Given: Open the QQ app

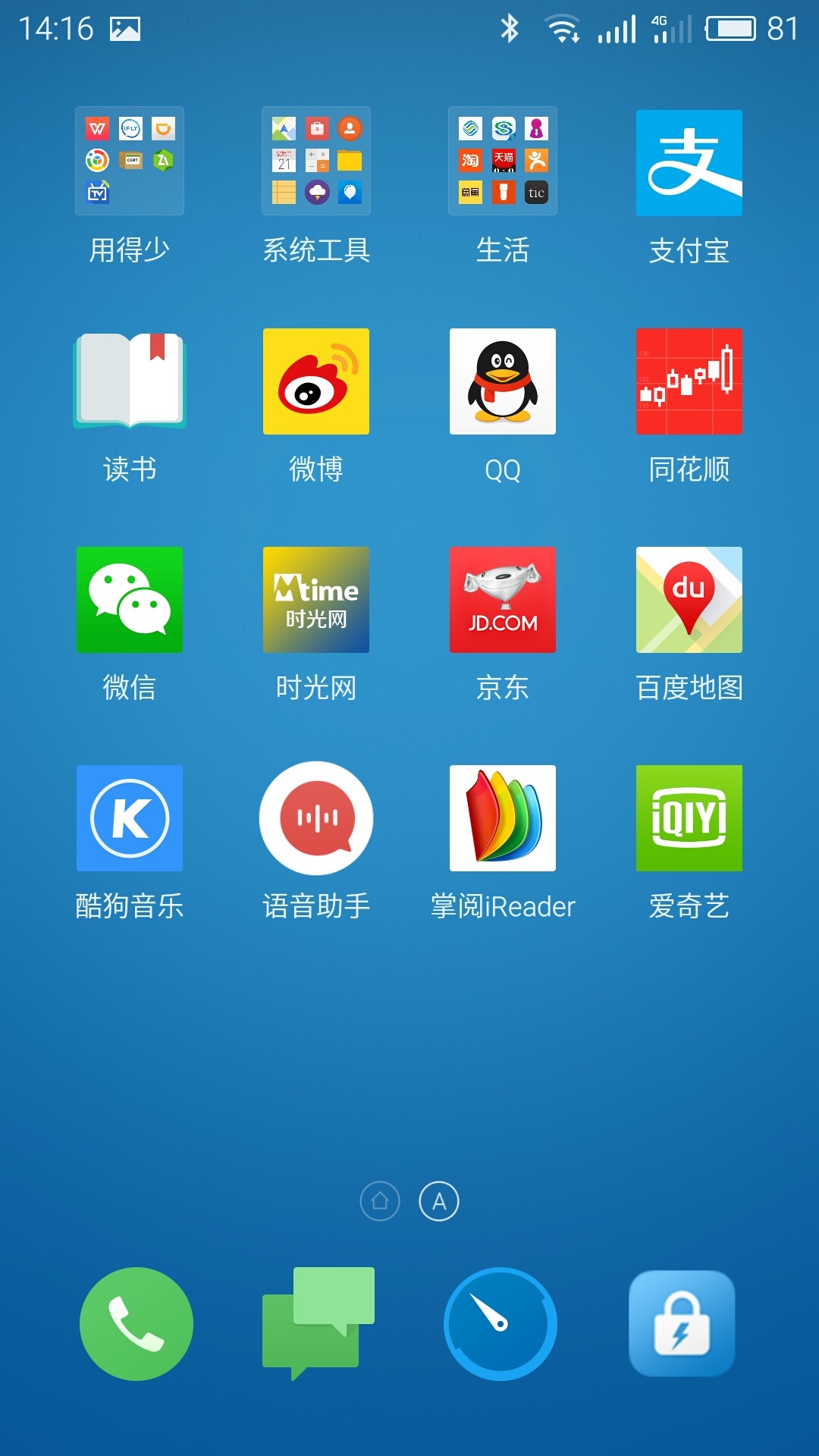Looking at the screenshot, I should (x=503, y=381).
